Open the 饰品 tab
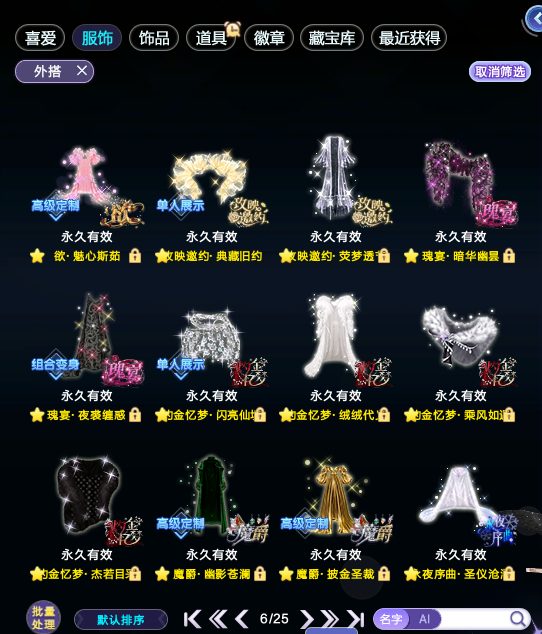 [154, 38]
